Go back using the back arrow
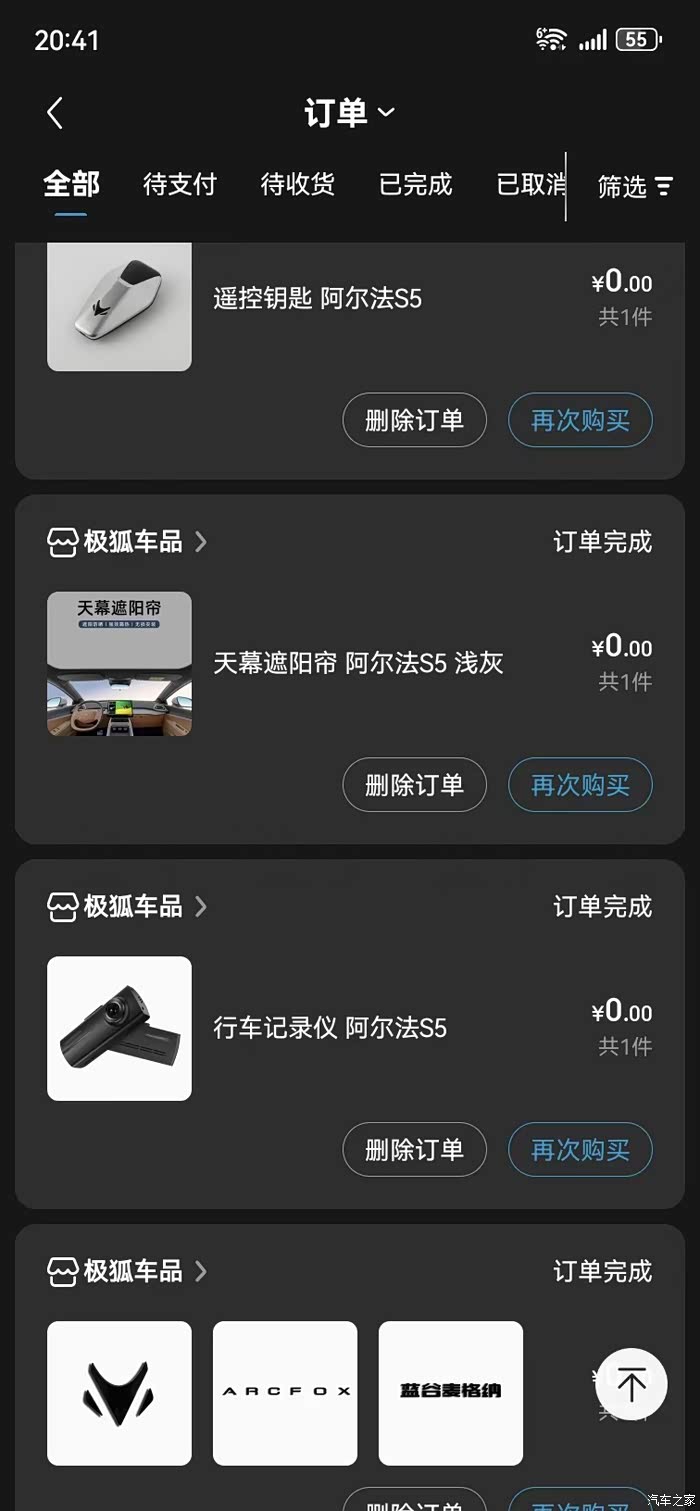This screenshot has width=700, height=1511. 55,113
